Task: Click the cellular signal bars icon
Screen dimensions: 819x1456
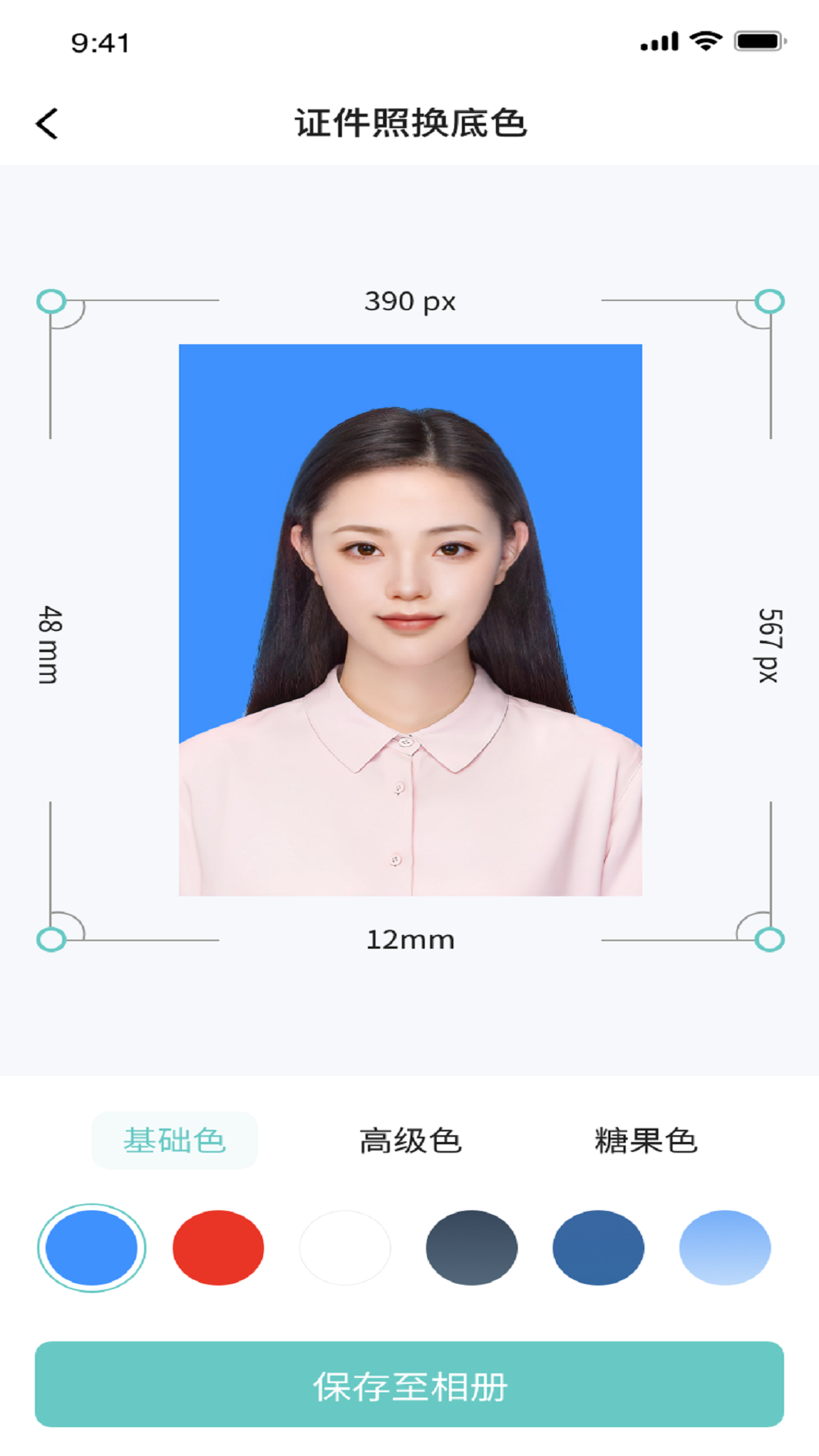Action: [x=658, y=42]
